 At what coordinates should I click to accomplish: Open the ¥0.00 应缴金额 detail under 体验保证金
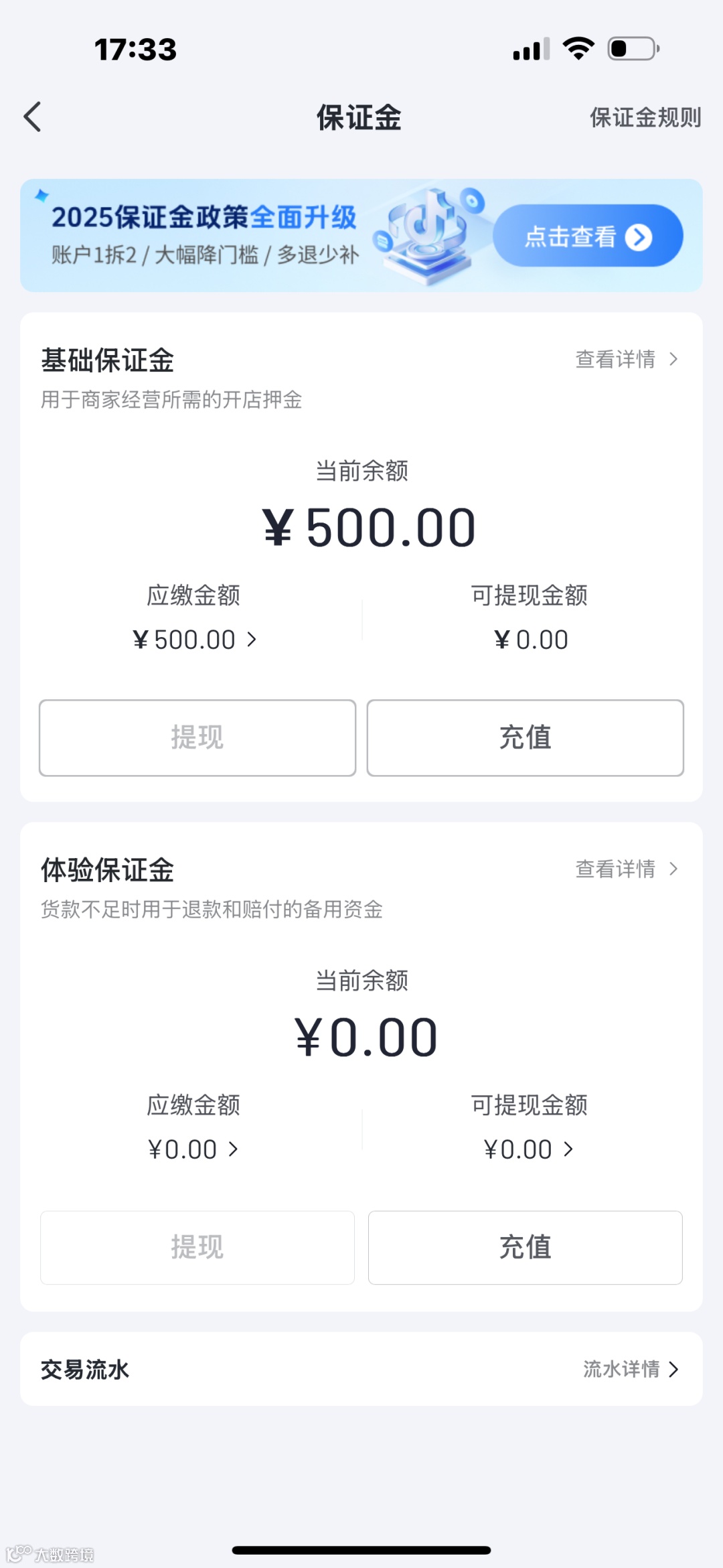click(193, 1149)
